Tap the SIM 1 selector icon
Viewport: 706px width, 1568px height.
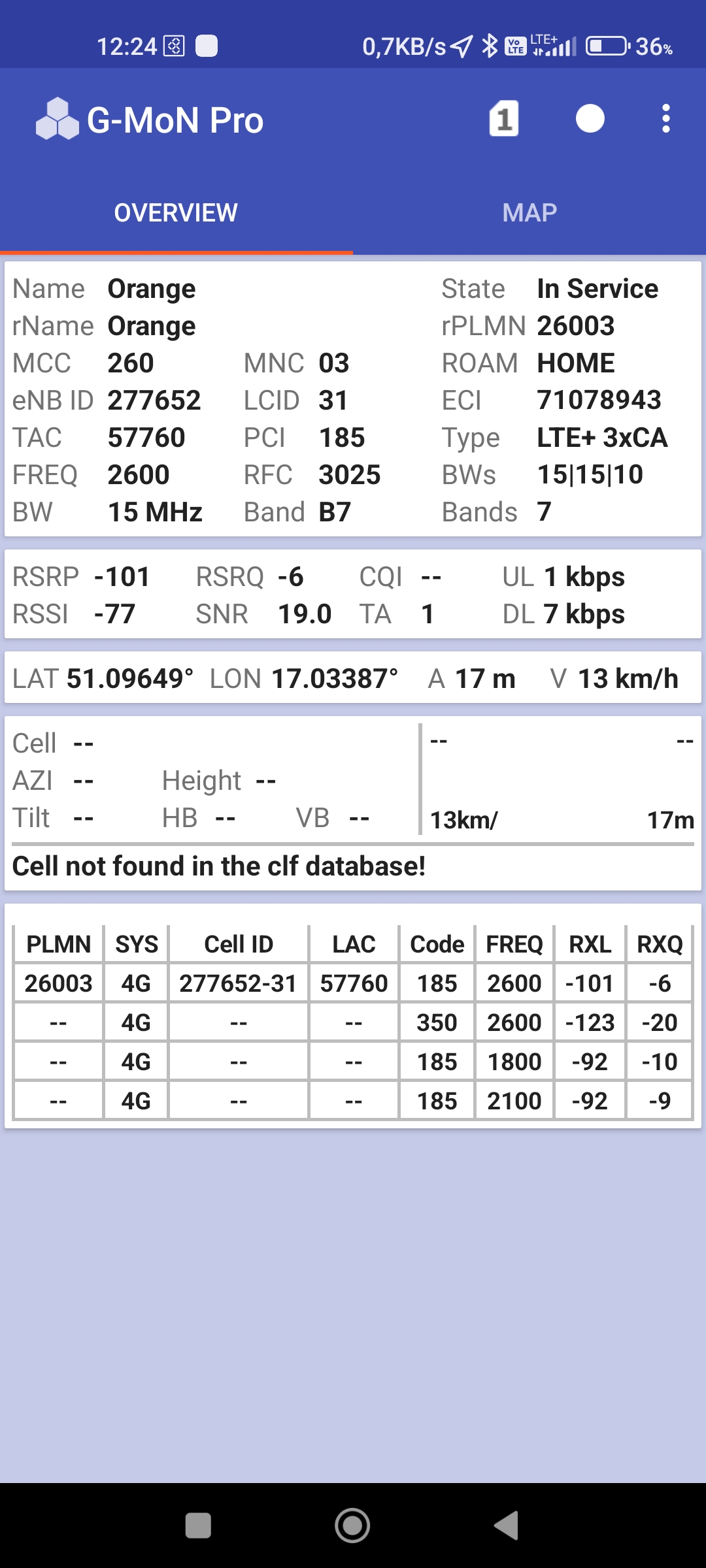pos(503,119)
